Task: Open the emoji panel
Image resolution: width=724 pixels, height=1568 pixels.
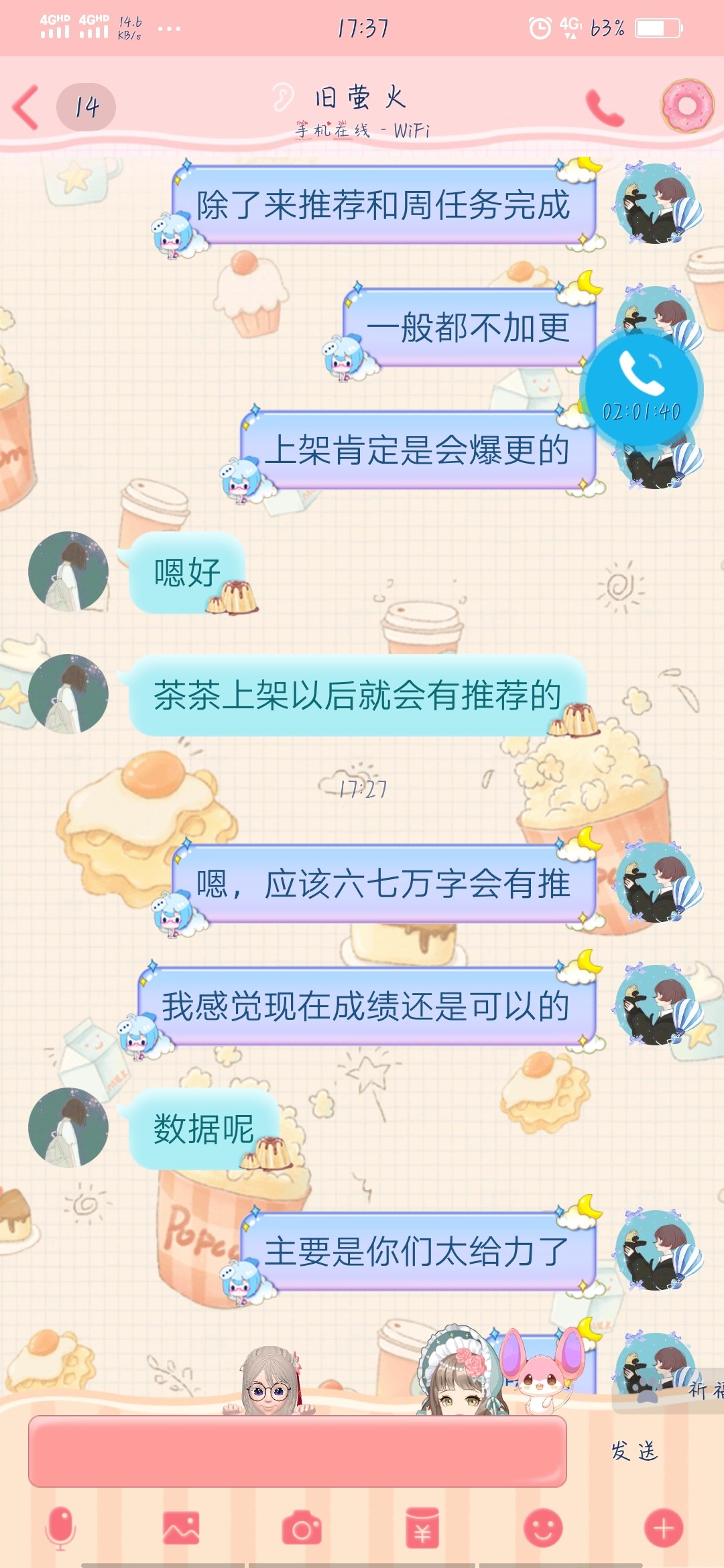Action: click(543, 1528)
